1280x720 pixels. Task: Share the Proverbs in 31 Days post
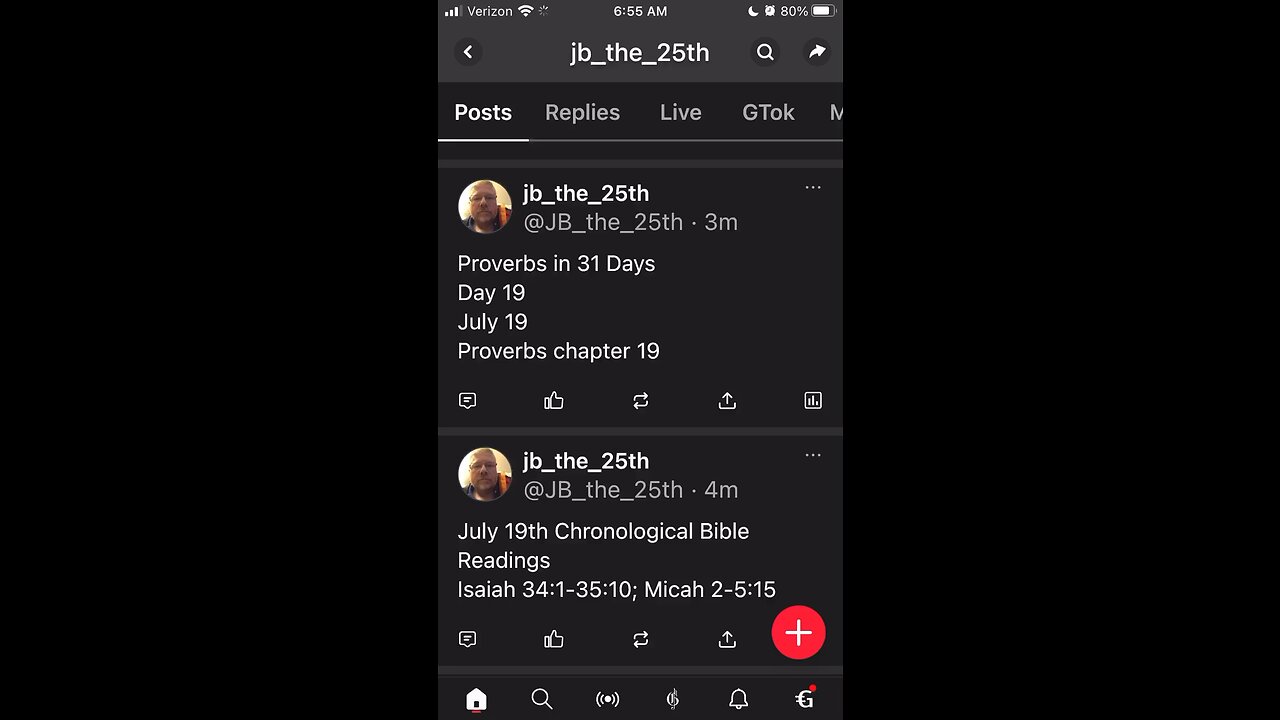pyautogui.click(x=727, y=401)
